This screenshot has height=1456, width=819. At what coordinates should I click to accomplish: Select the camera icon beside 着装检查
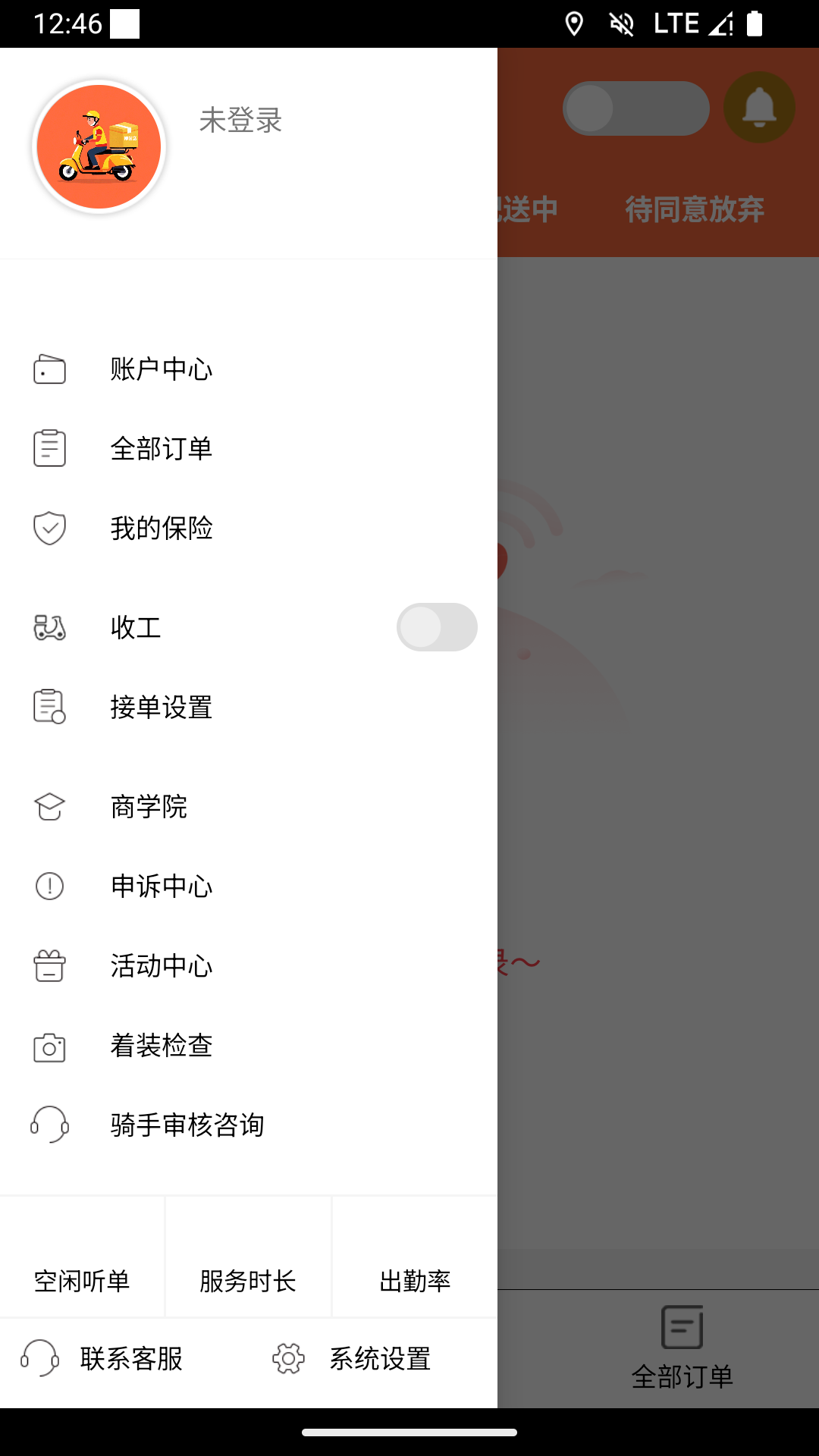49,1047
